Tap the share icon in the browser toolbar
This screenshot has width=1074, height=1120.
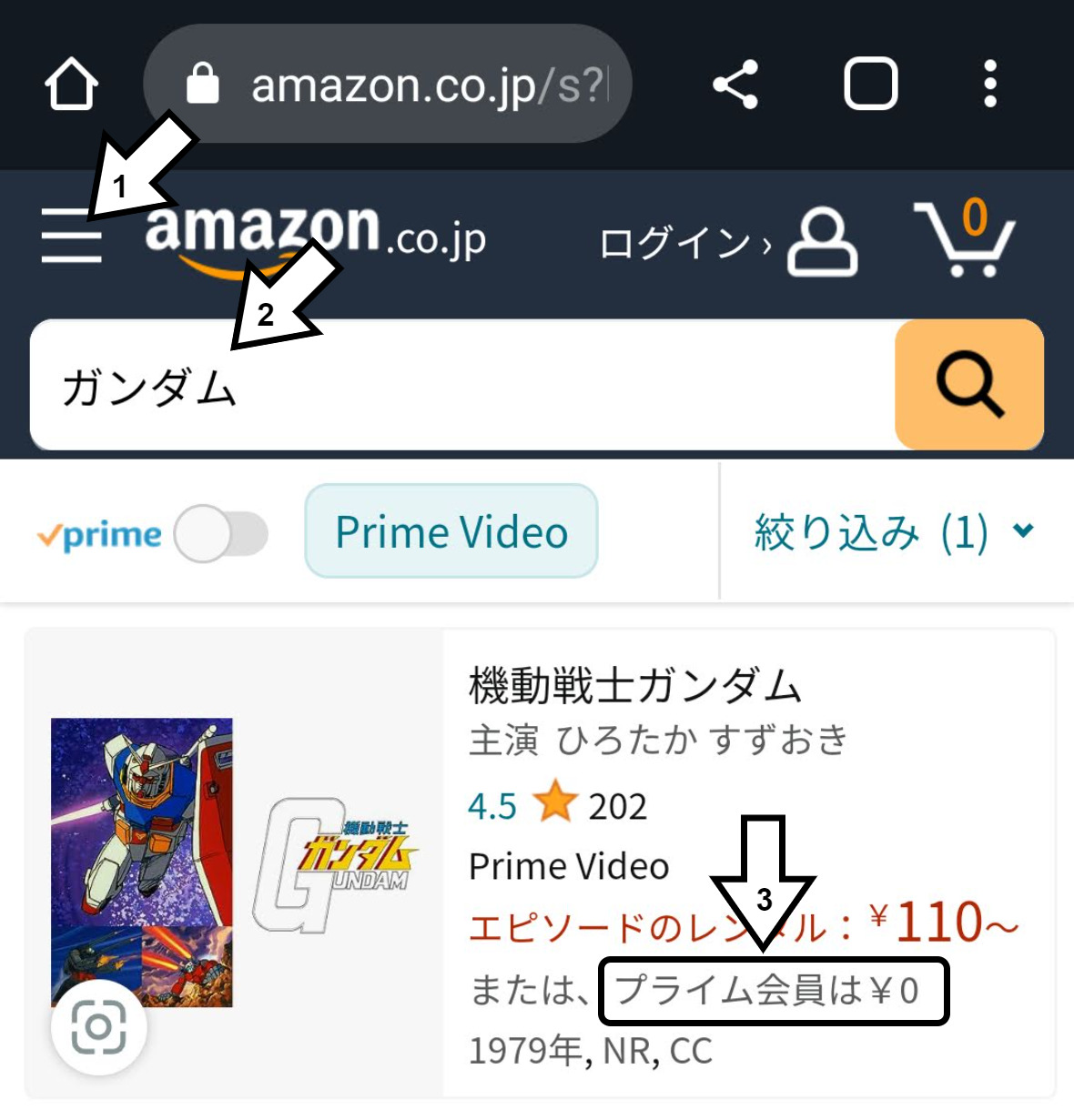pos(734,84)
